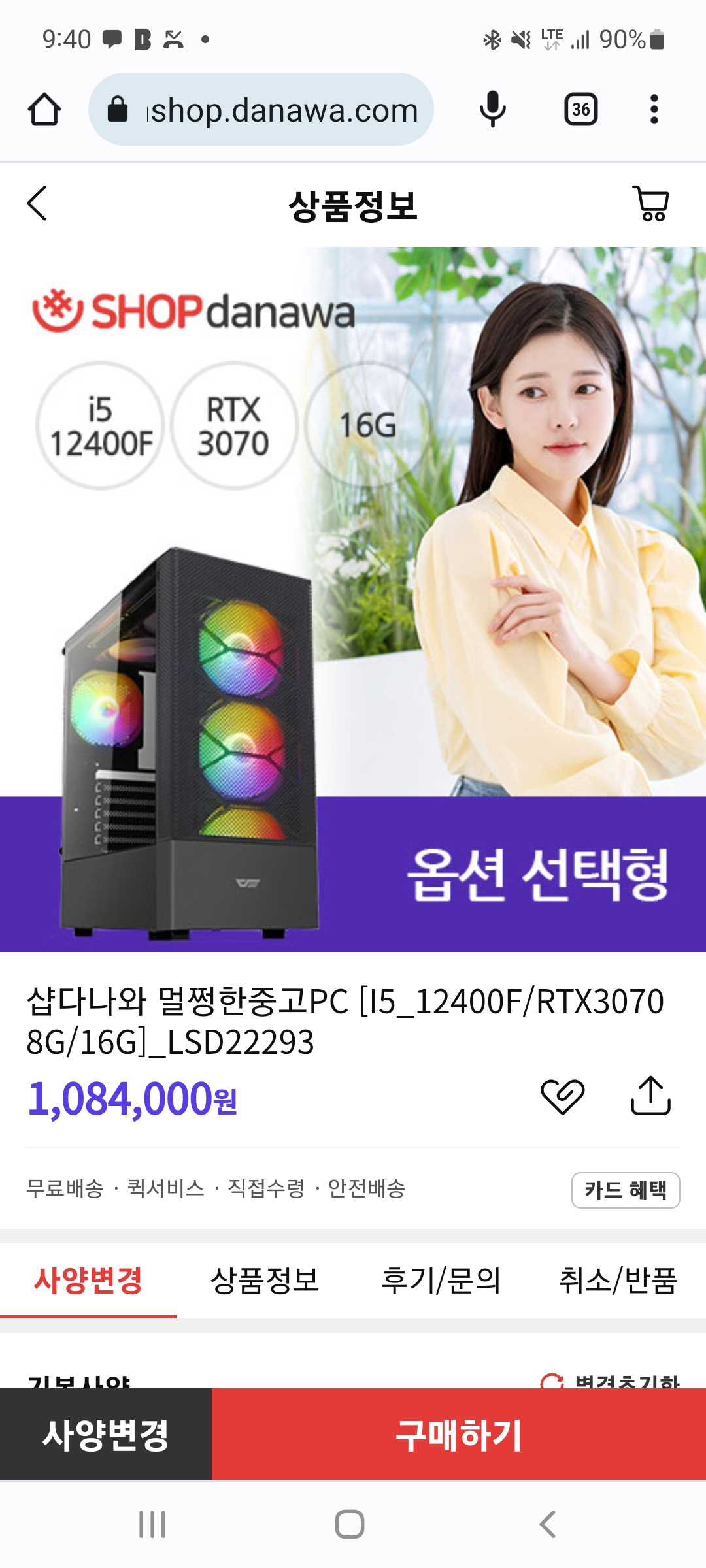The image size is (706, 1568).
Task: Open the 카드 혜택 button
Action: click(626, 1190)
